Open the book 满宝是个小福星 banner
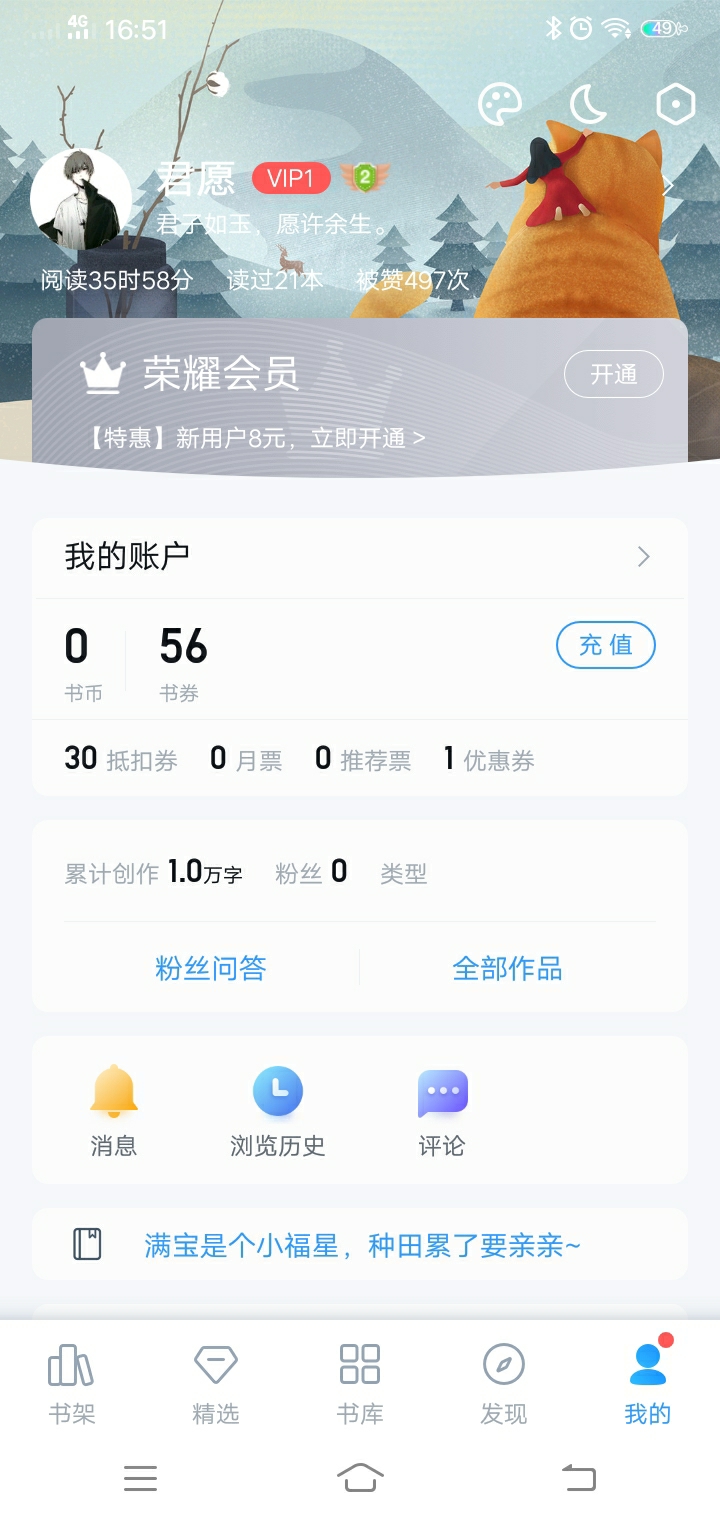The image size is (720, 1520). pyautogui.click(x=362, y=1246)
